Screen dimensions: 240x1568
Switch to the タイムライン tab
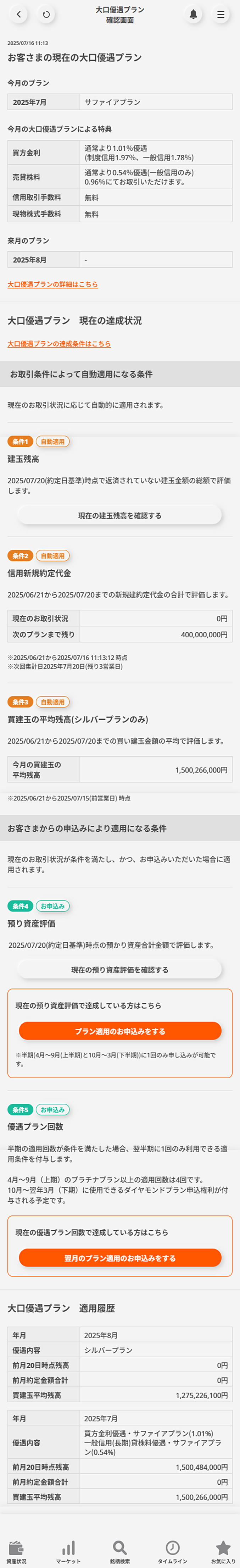pos(172,1551)
